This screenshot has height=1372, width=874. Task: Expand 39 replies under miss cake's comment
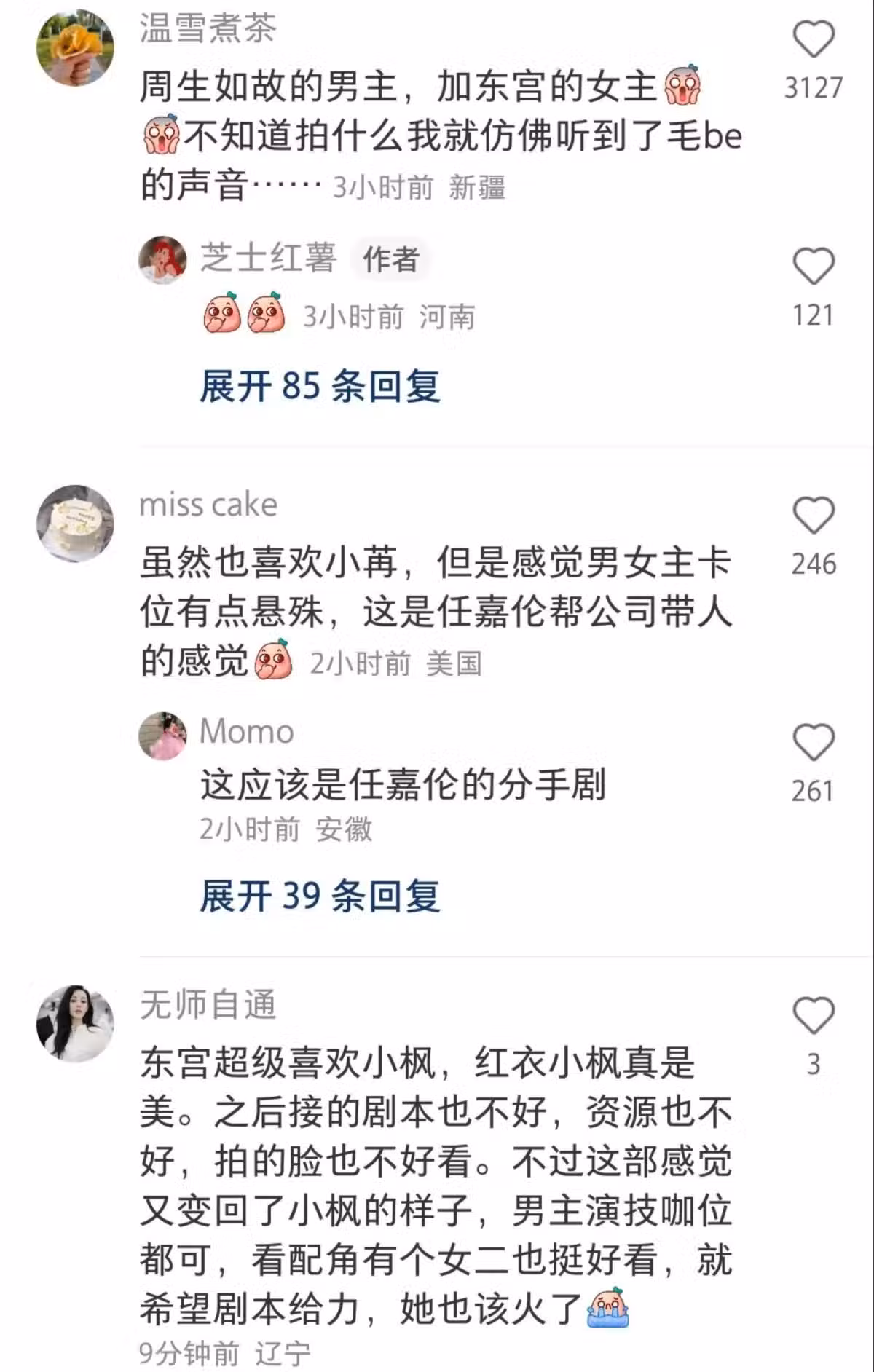pos(320,896)
